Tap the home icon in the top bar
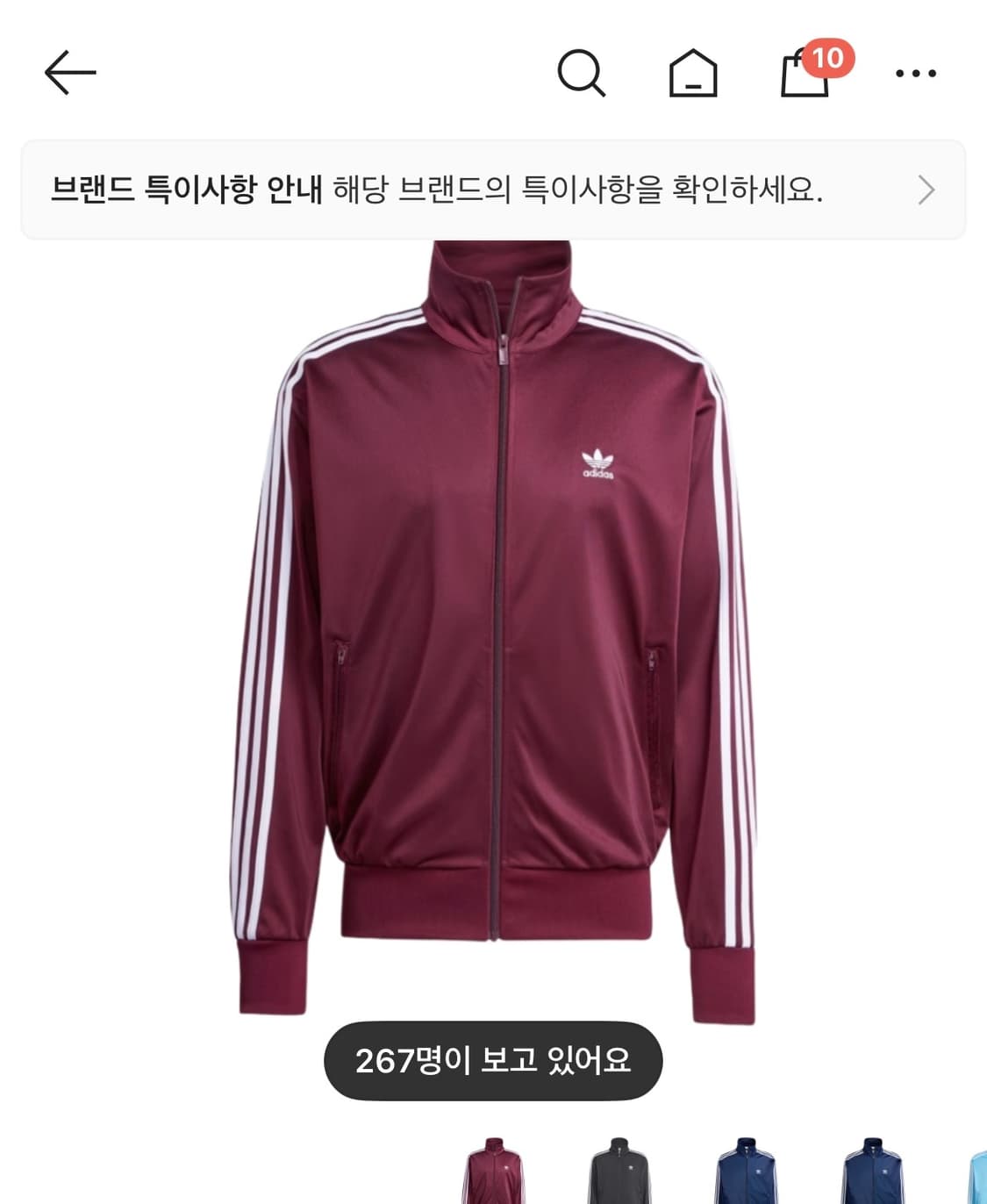The image size is (987, 1204). (x=693, y=75)
